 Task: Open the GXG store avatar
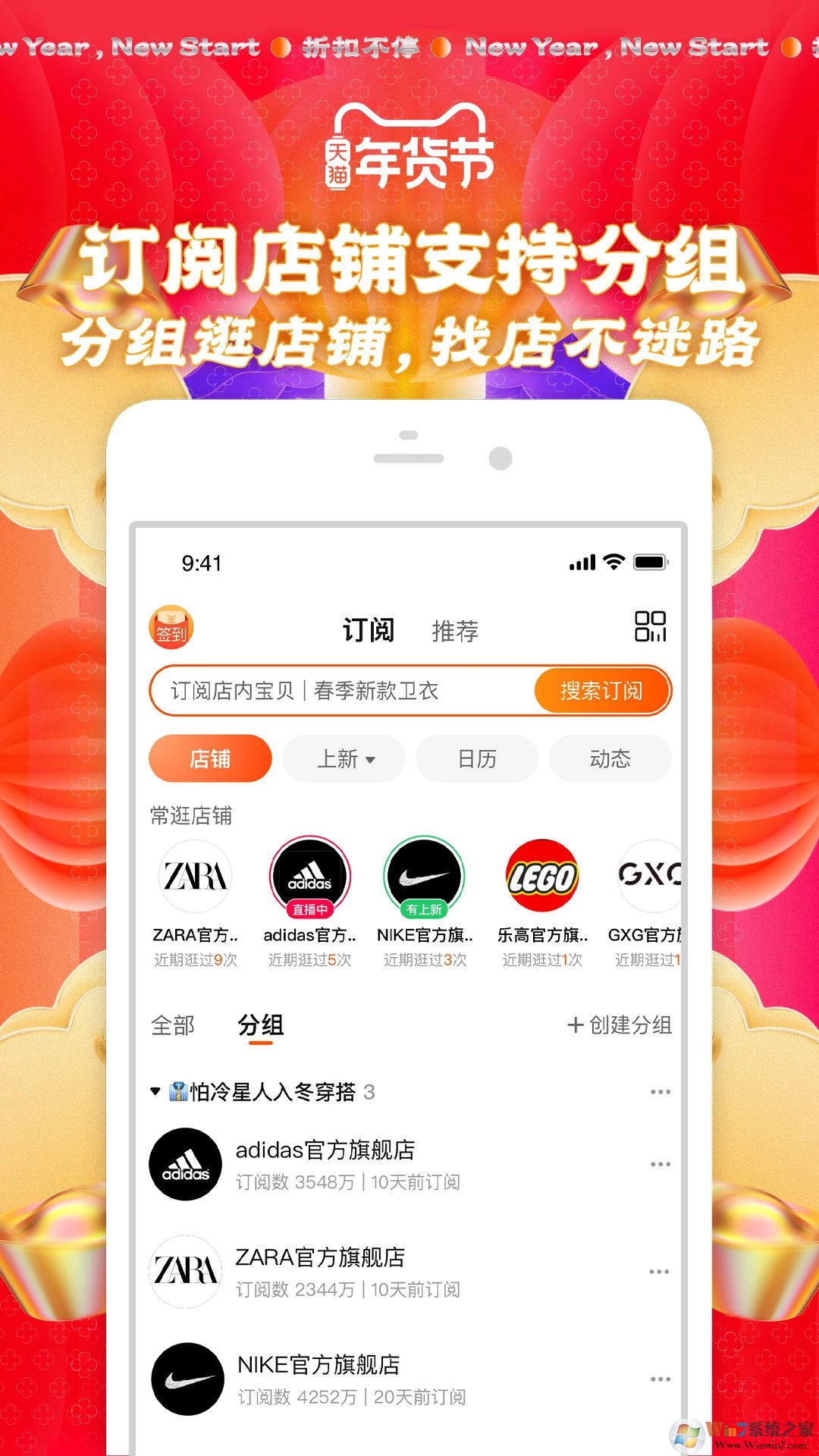point(652,877)
